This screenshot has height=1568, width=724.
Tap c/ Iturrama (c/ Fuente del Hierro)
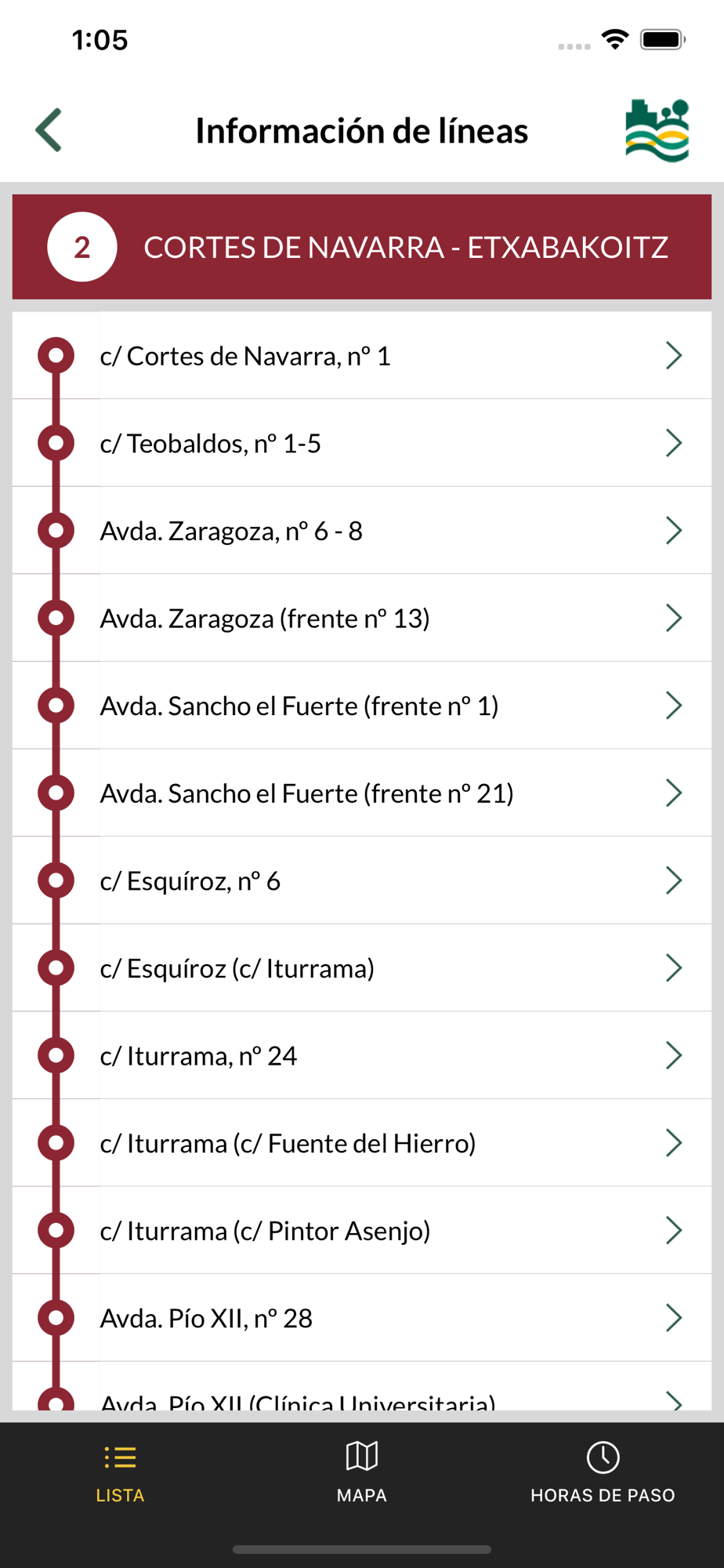(x=362, y=1143)
